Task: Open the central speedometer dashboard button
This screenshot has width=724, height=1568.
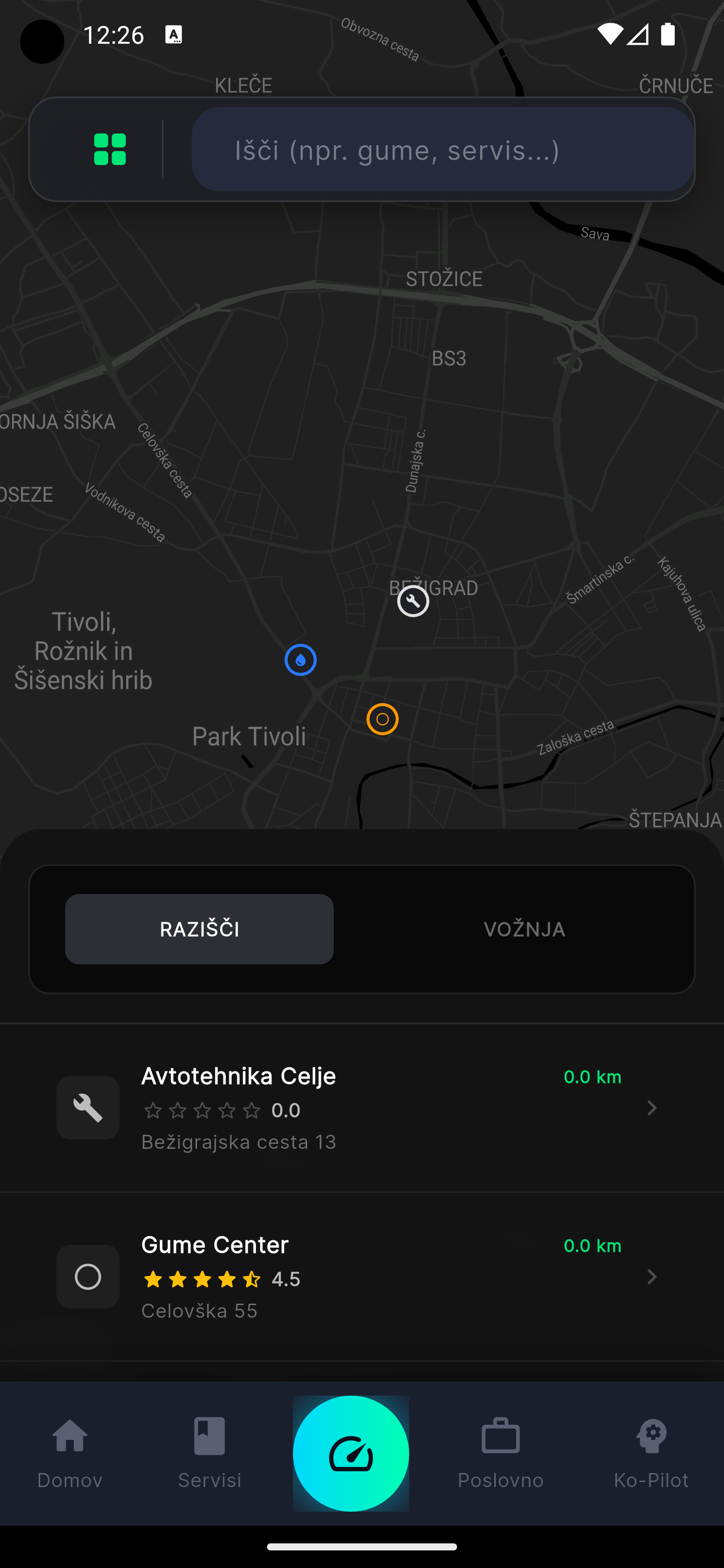Action: point(351,1454)
